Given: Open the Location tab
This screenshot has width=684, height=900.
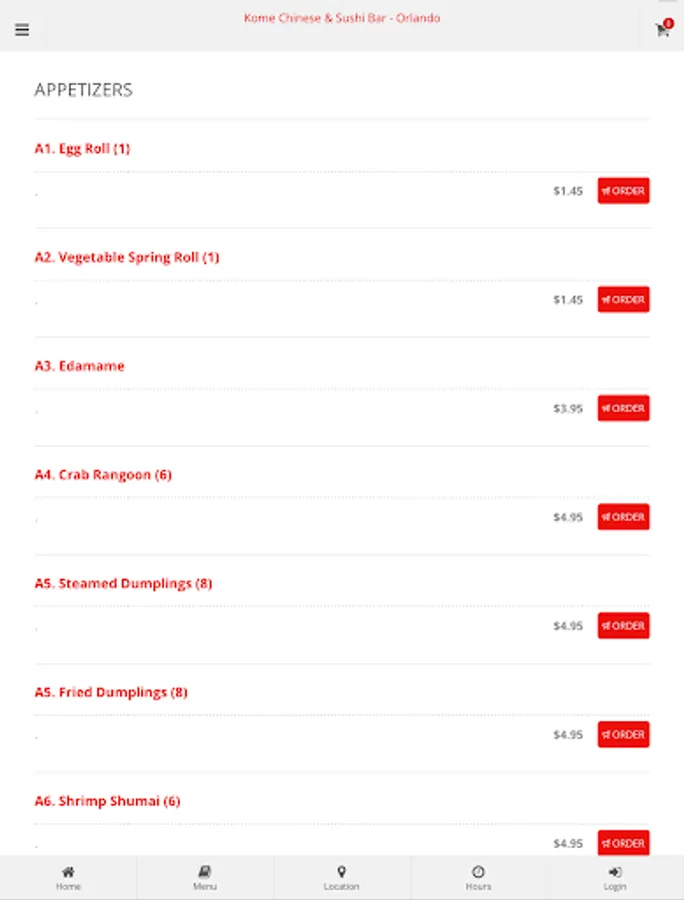Looking at the screenshot, I should pos(341,878).
